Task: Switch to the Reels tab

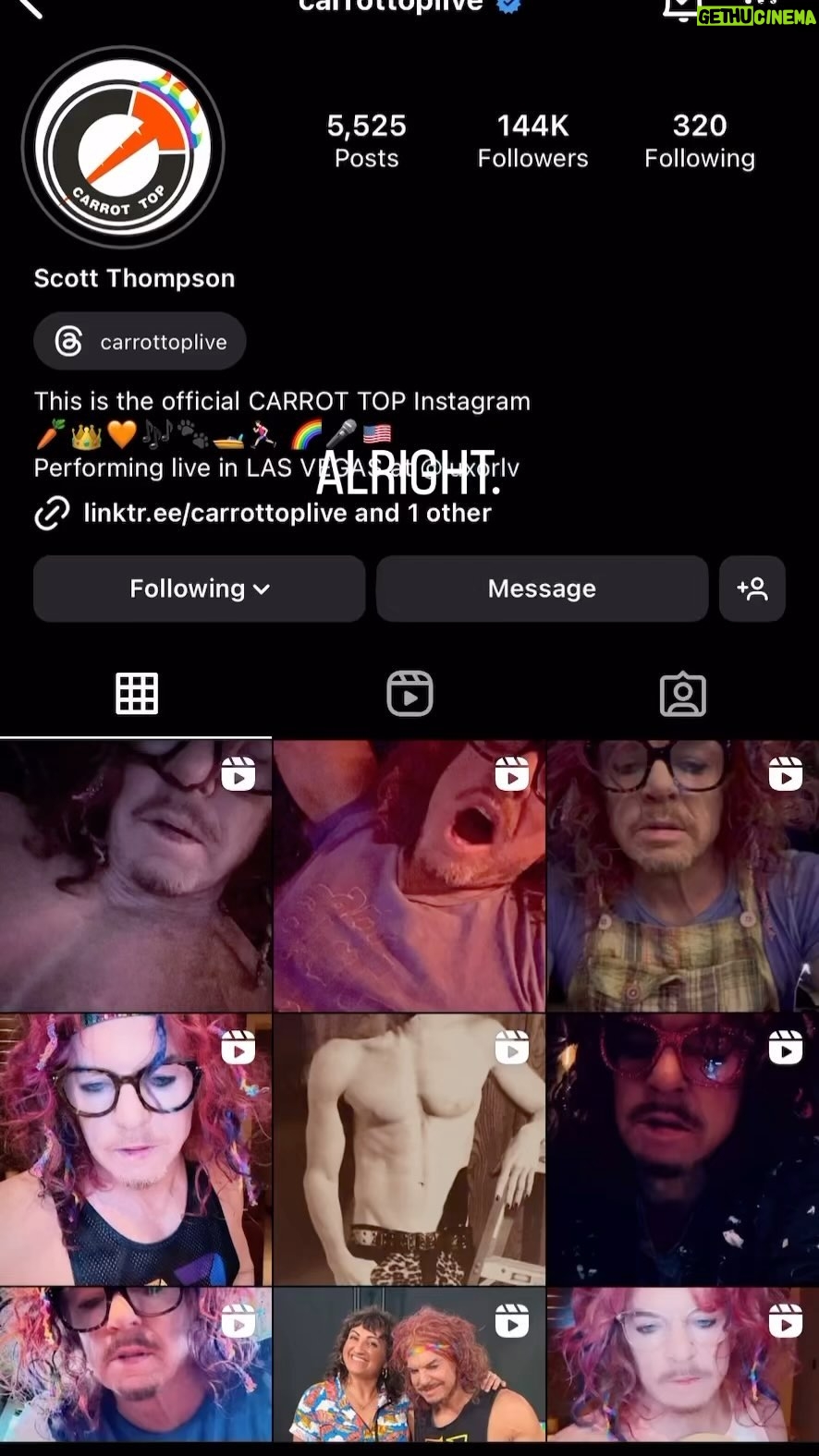Action: pyautogui.click(x=409, y=693)
